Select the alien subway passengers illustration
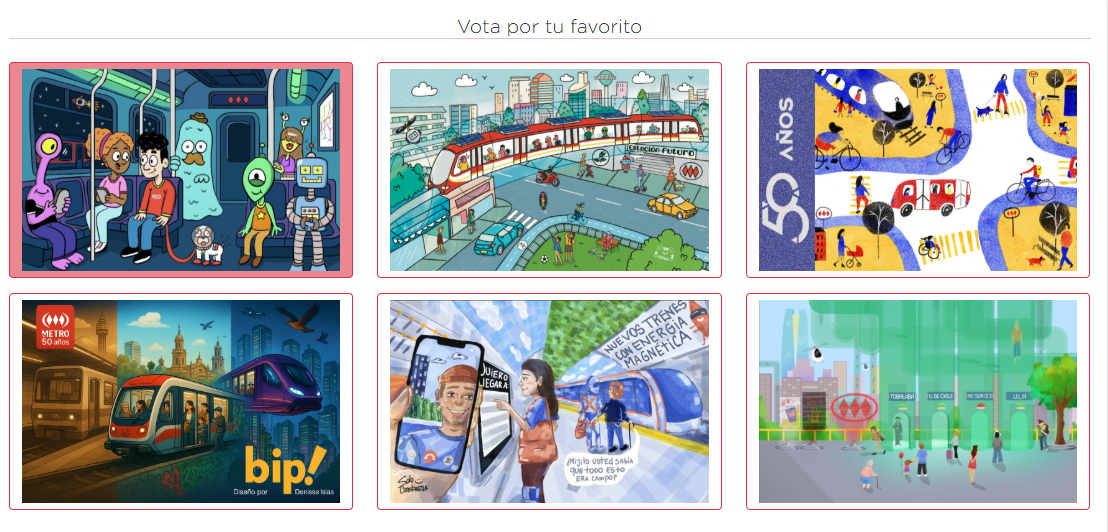 point(181,170)
